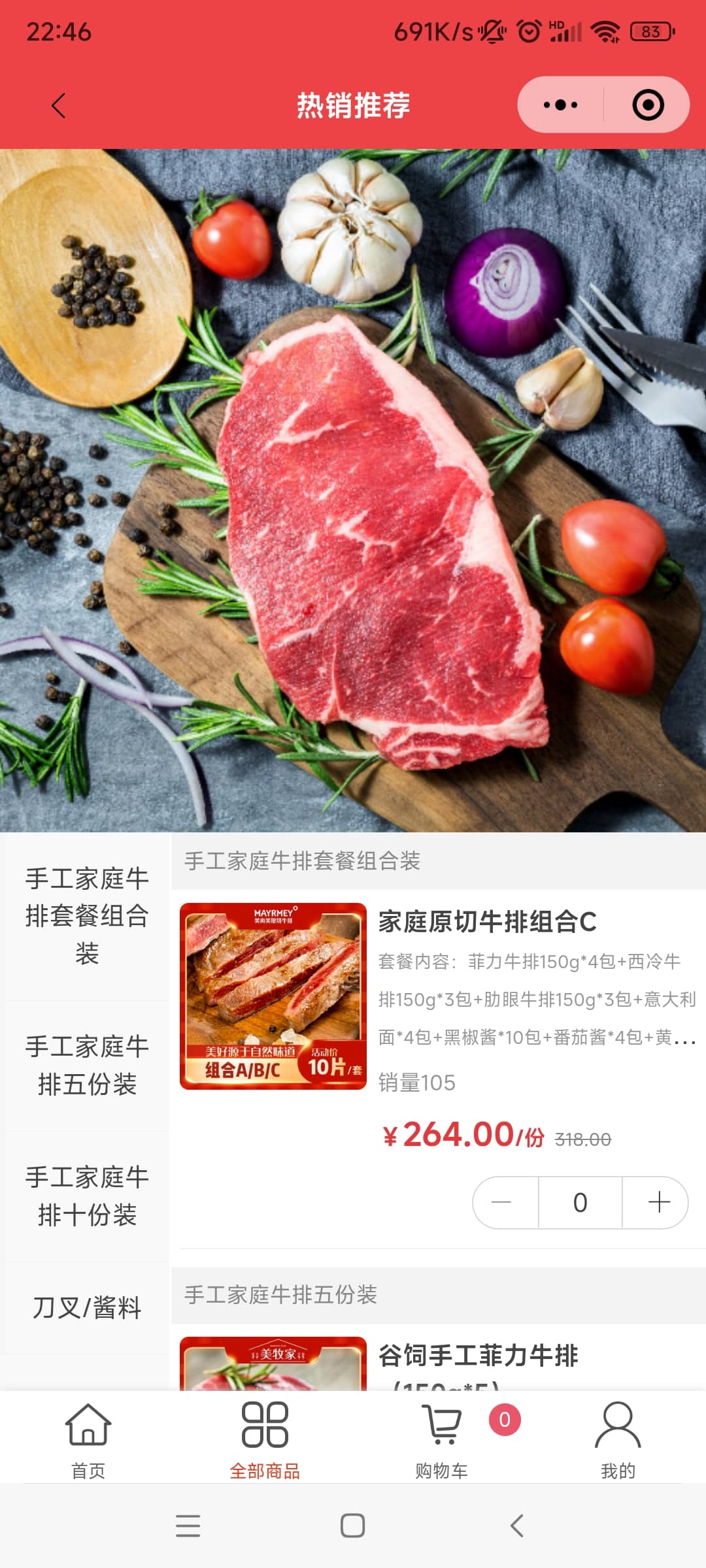Viewport: 706px width, 1568px height.
Task: Open the 谷饲手工菲力牛排 product
Action: (x=478, y=1356)
